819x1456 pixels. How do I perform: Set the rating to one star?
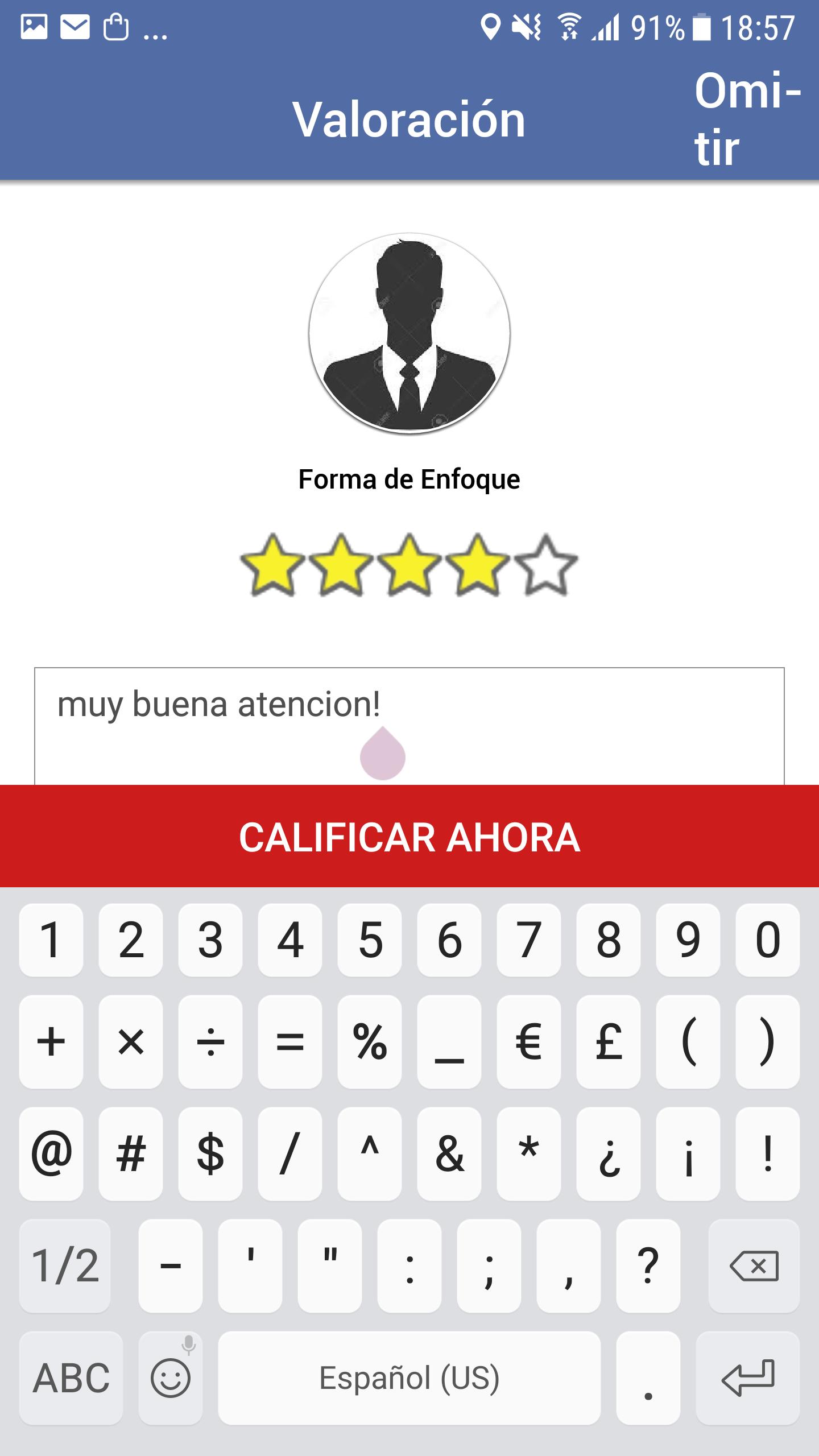point(273,565)
